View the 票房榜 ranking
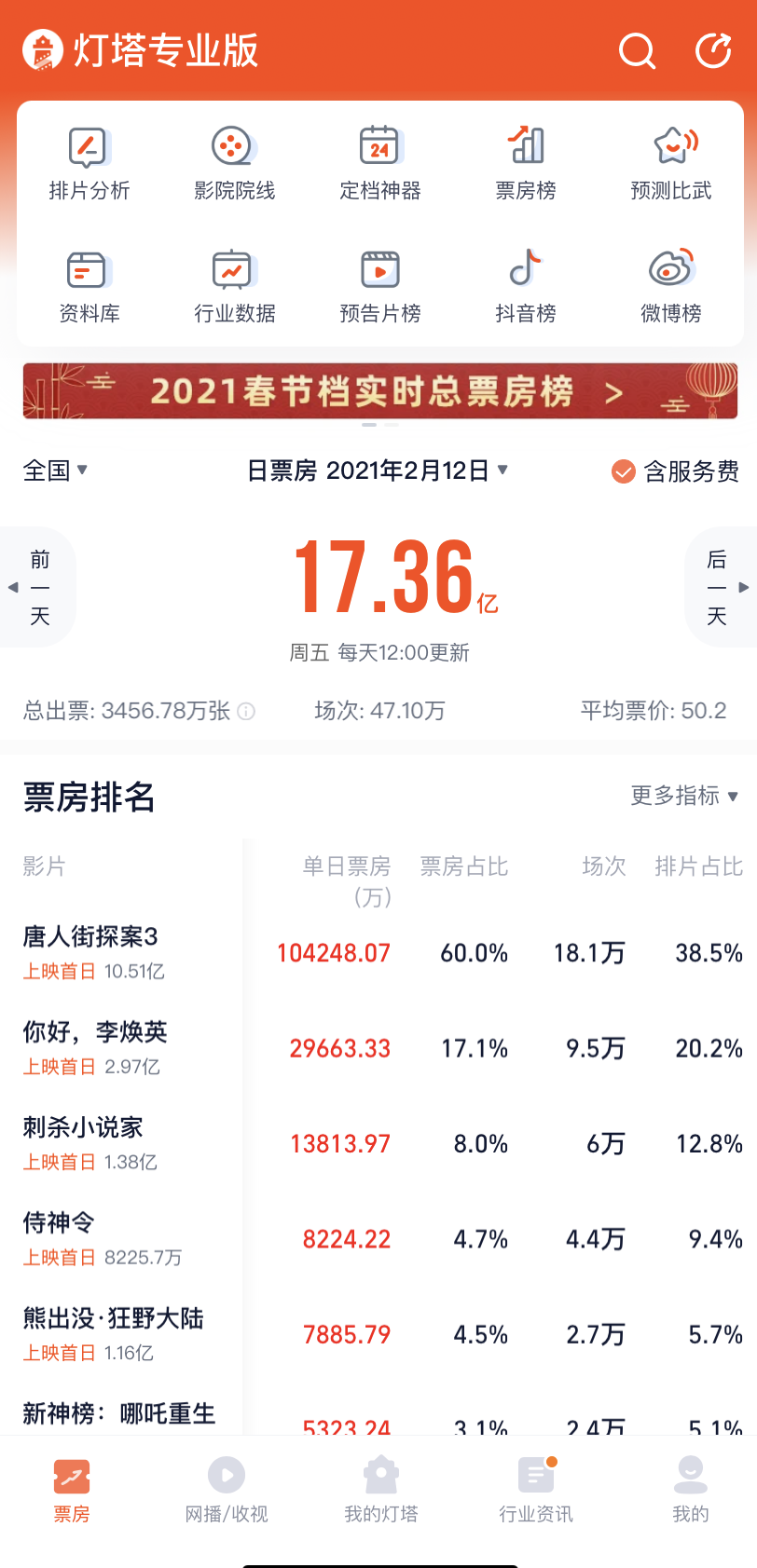 (x=526, y=164)
